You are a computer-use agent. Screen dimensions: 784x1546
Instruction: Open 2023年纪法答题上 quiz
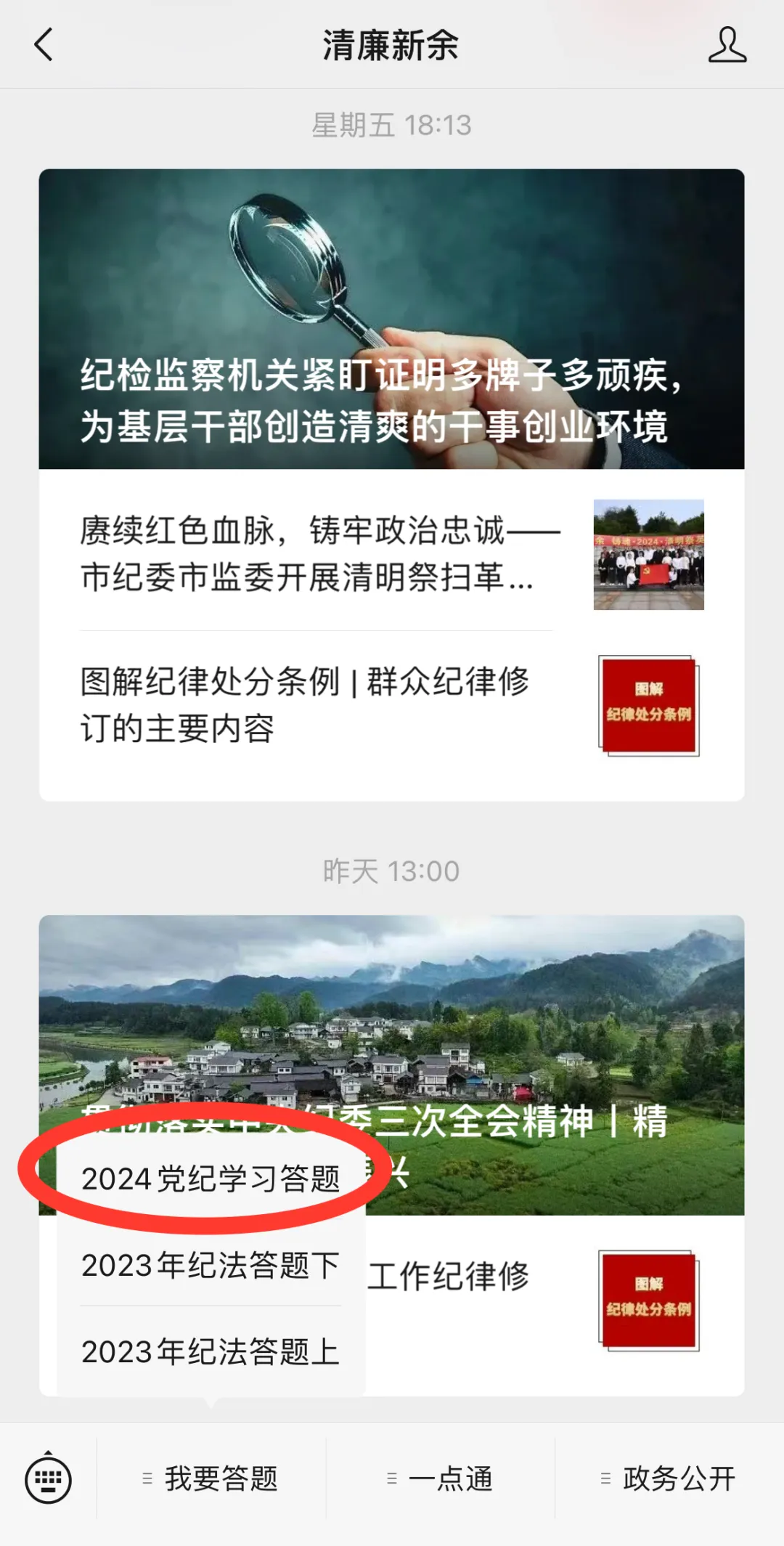[x=211, y=1351]
